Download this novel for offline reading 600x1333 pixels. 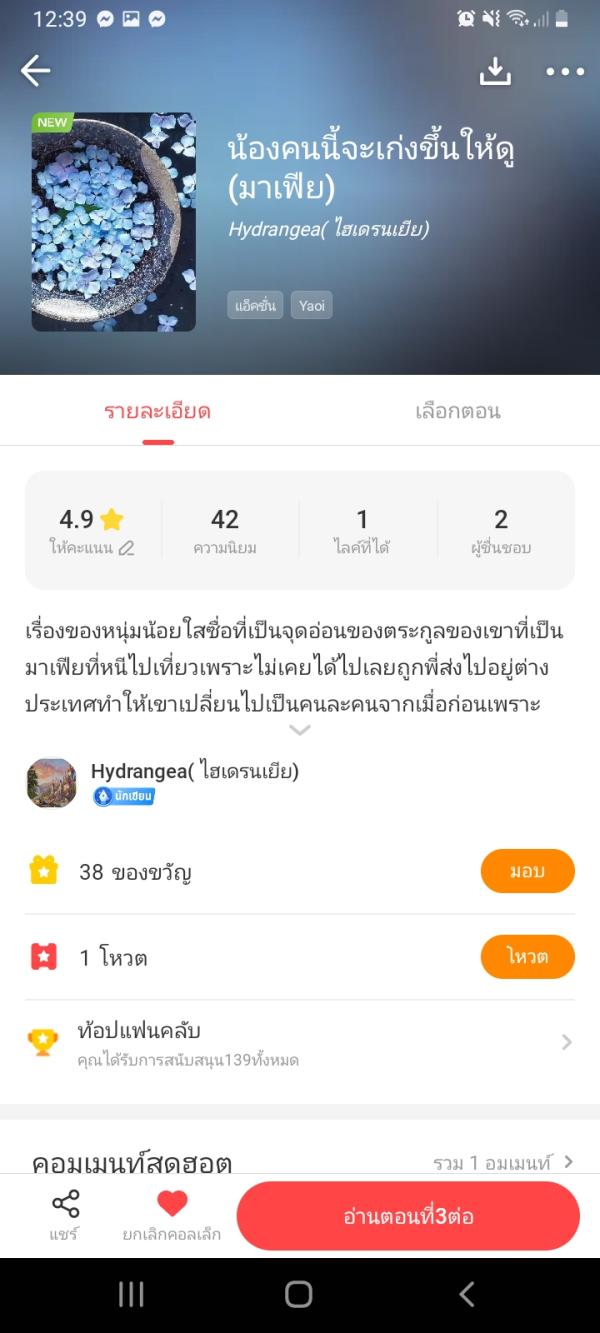click(x=495, y=70)
